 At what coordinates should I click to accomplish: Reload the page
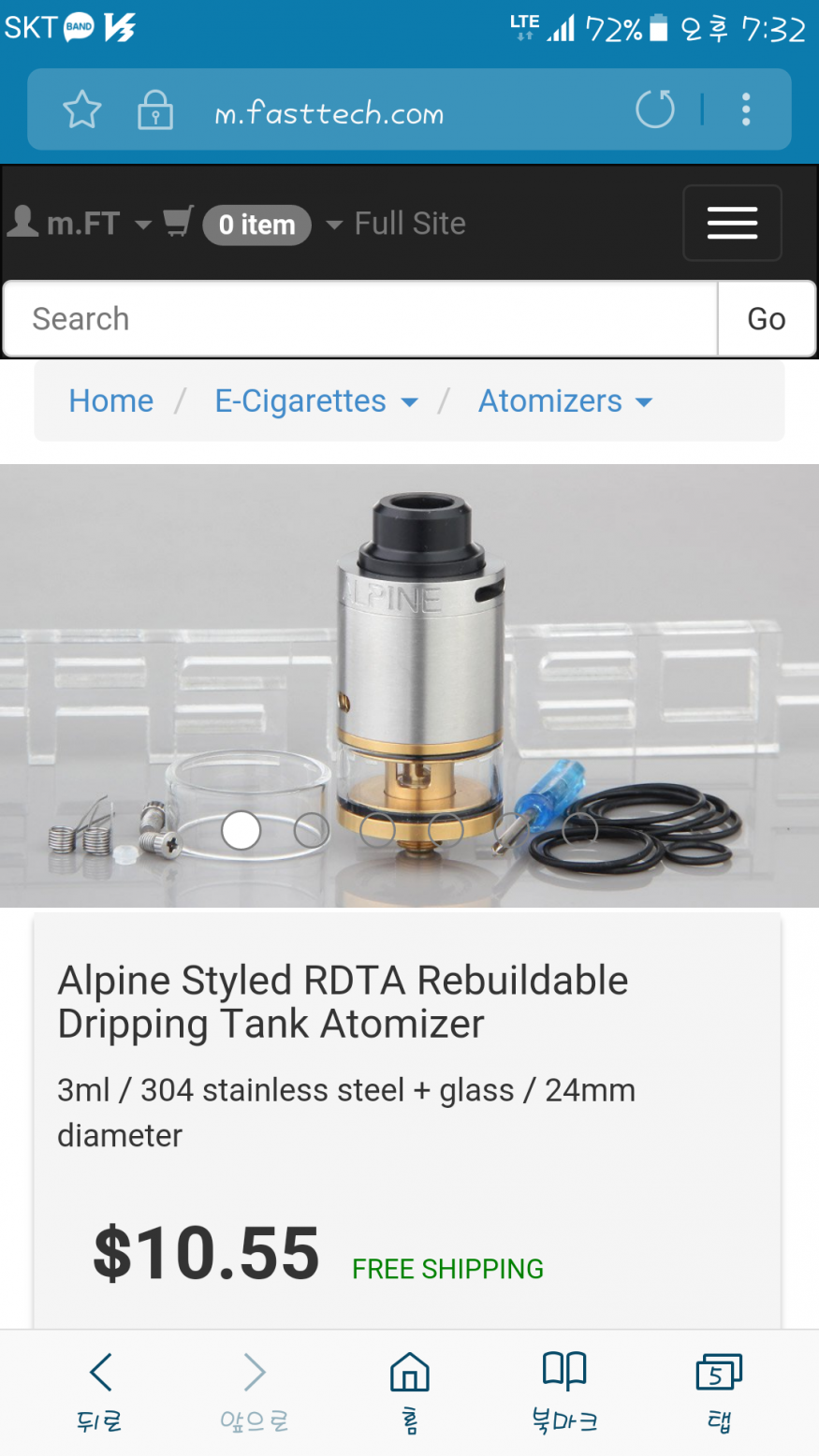coord(654,109)
